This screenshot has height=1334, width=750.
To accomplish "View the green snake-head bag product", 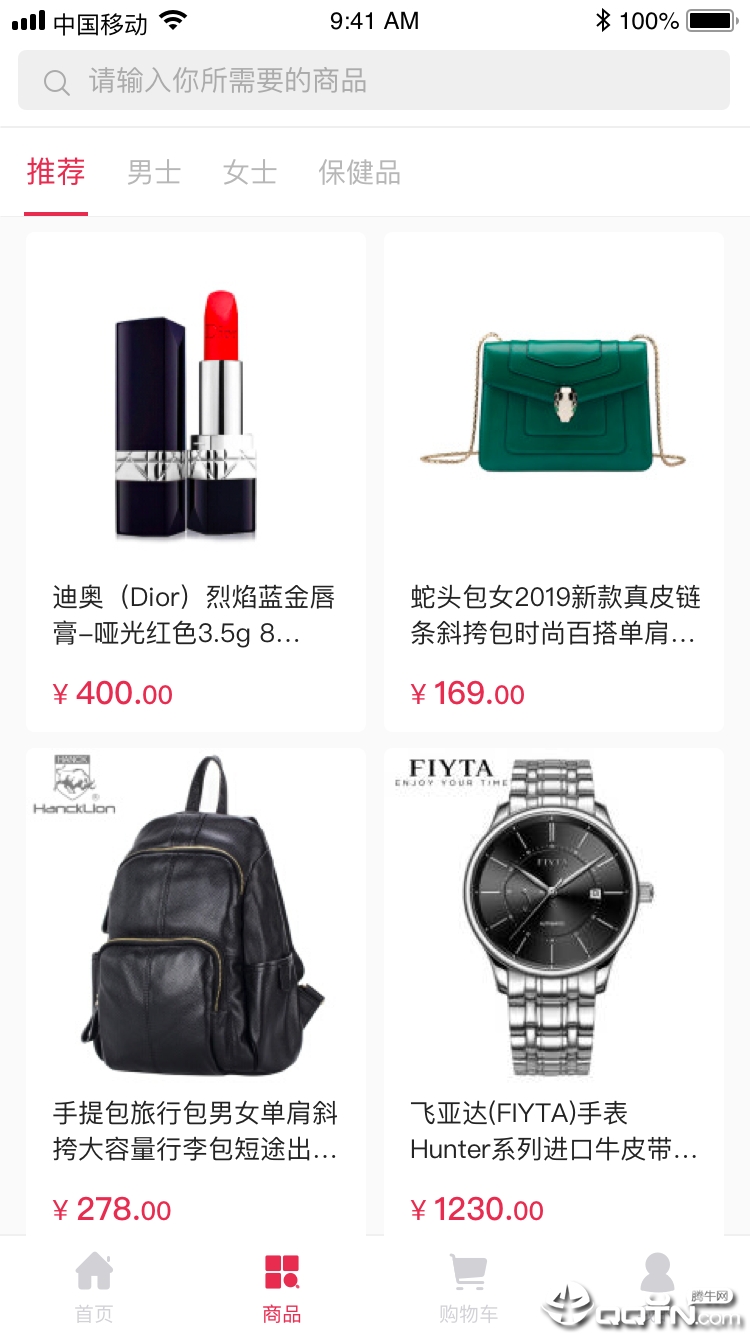I will tap(554, 482).
